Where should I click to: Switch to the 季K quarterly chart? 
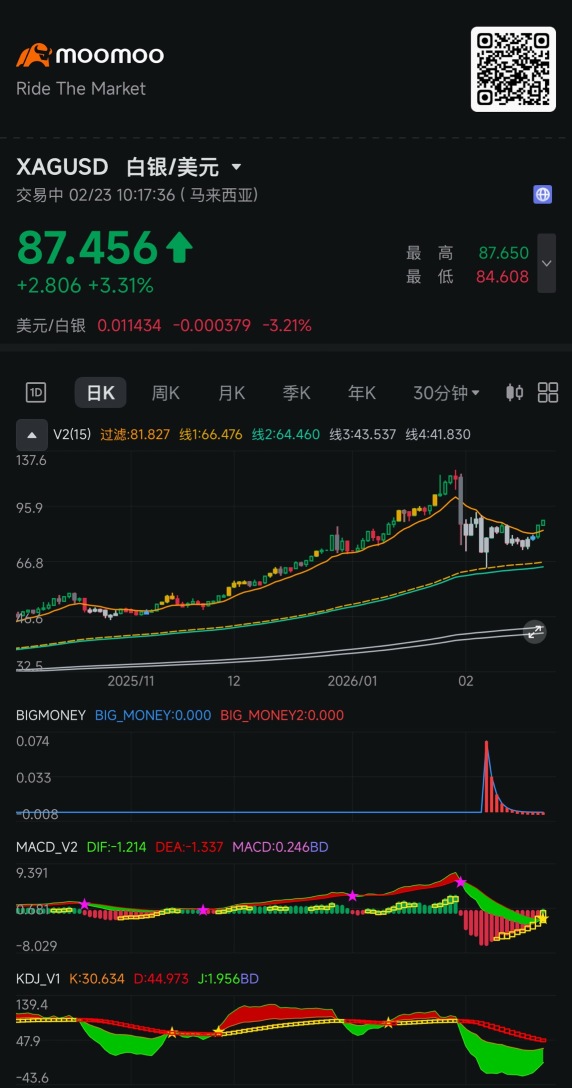(x=296, y=393)
